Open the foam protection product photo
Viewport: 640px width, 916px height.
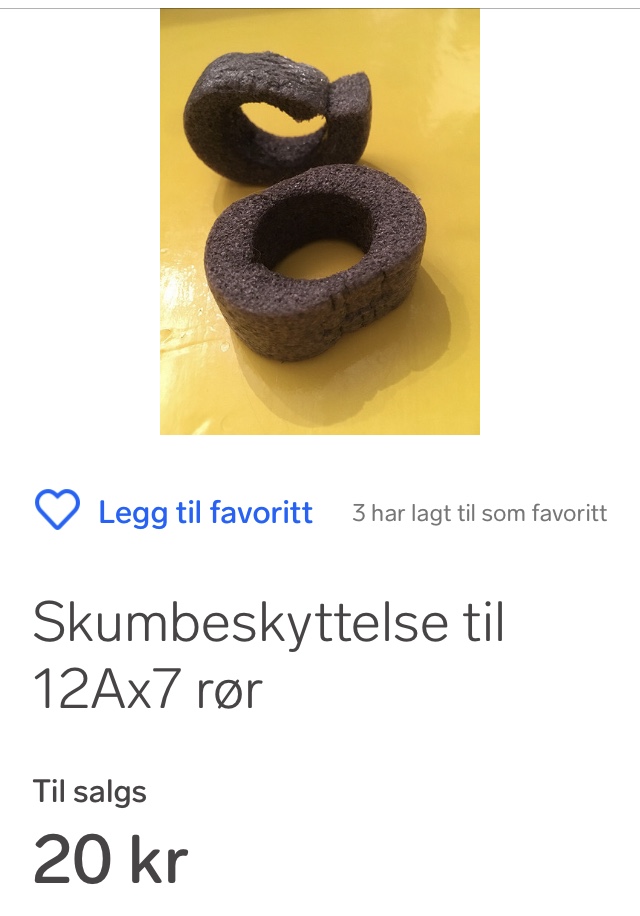320,221
